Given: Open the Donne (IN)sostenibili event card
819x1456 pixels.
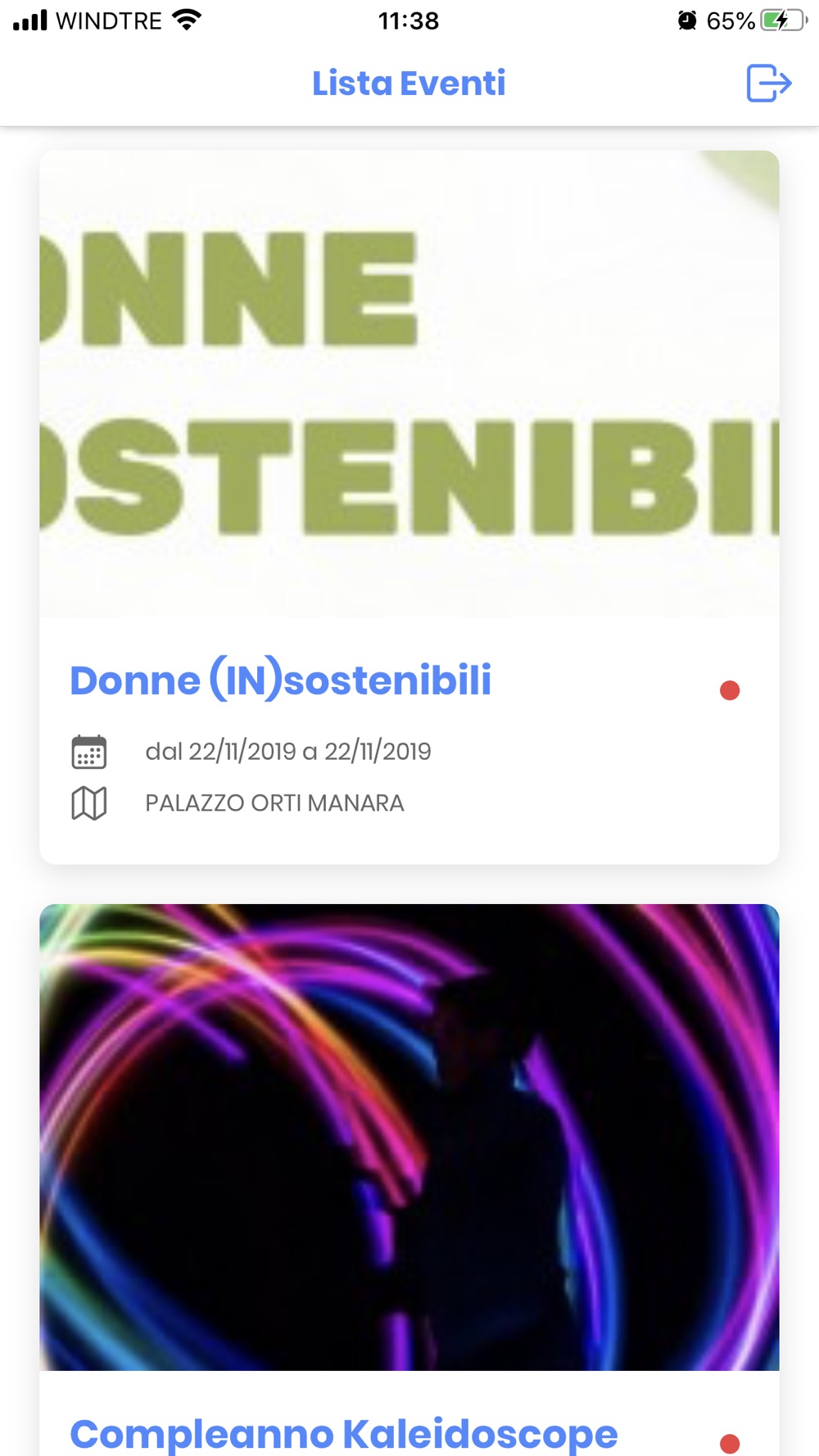Looking at the screenshot, I should pos(409,507).
